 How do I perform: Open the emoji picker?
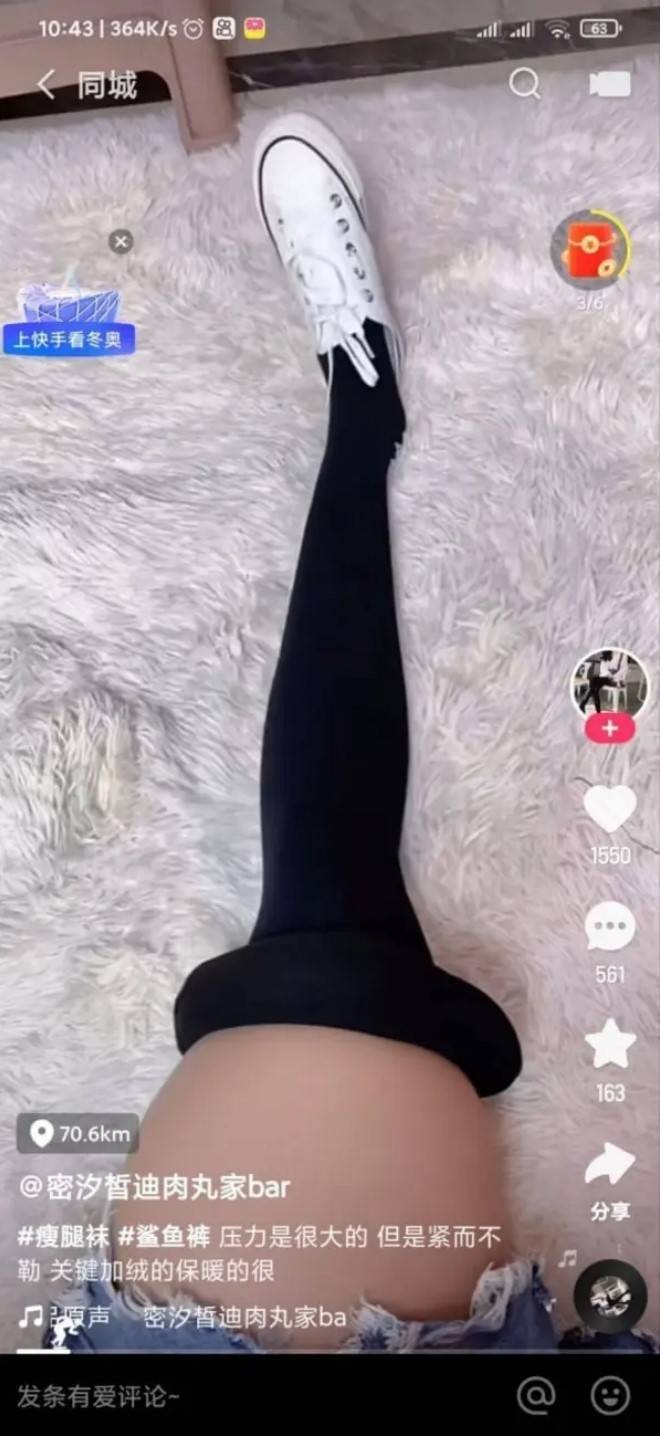point(609,1395)
